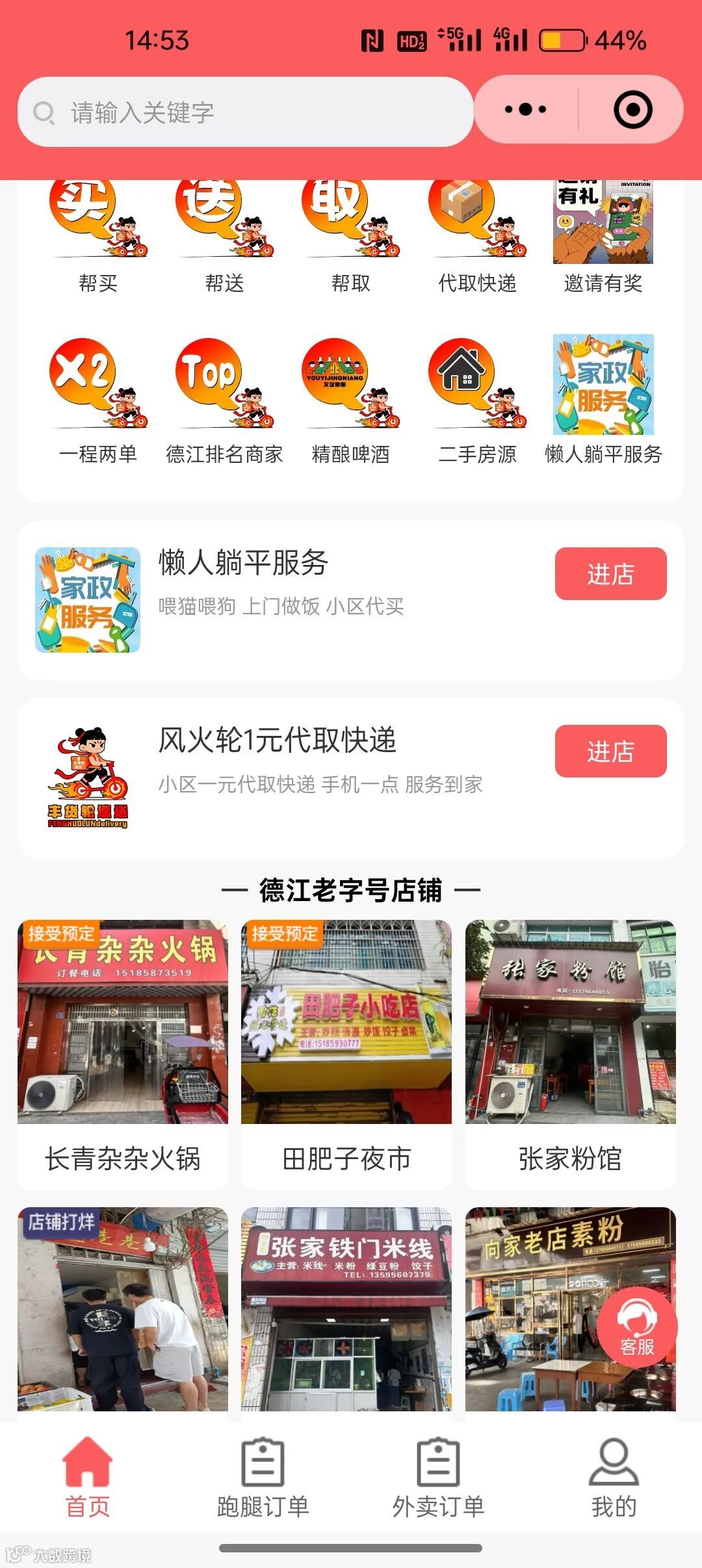Switch to the 跑腿订单 tab
Screen dimensions: 702x1568
263,1477
